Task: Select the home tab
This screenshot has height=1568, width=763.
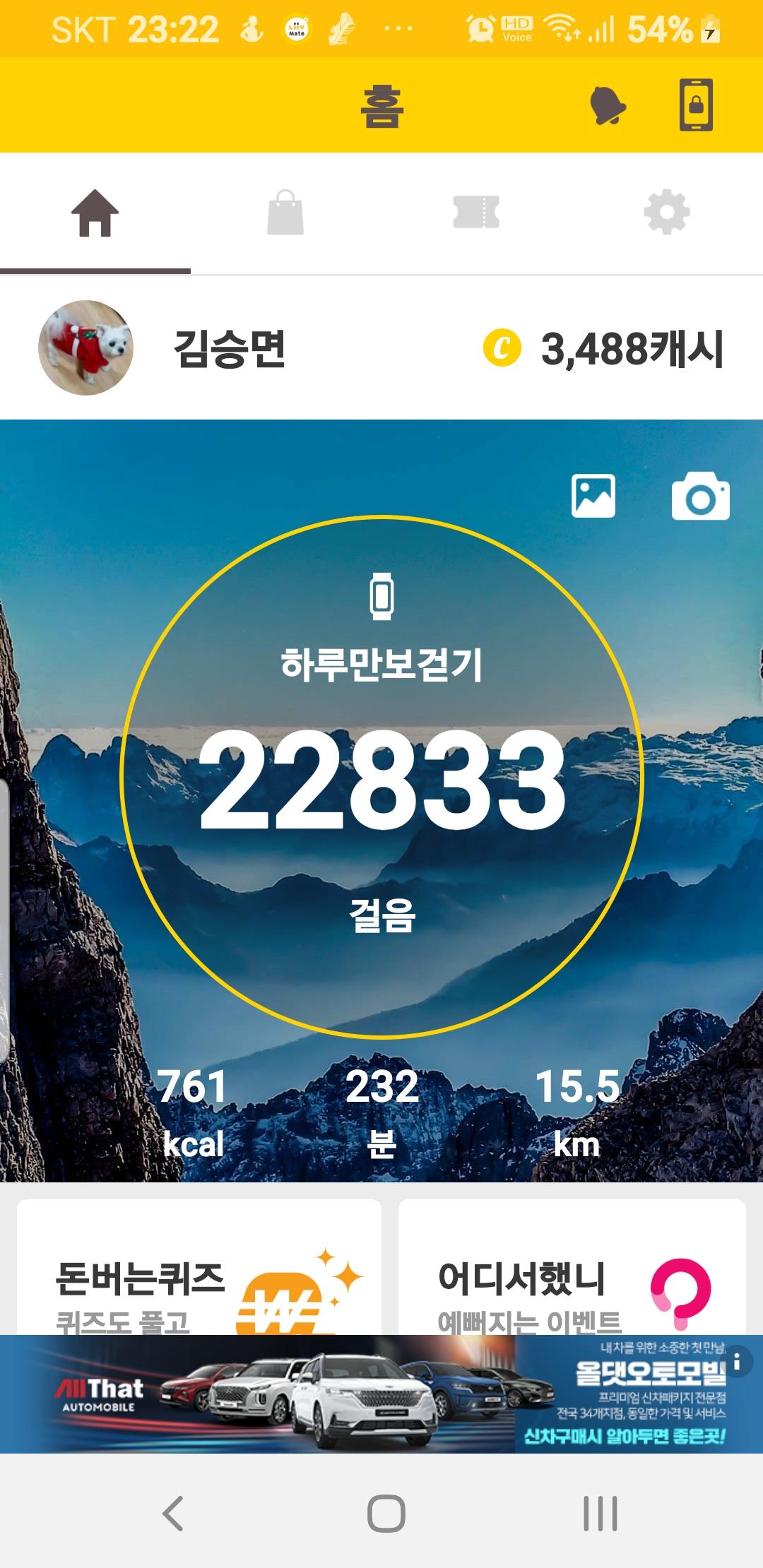Action: tap(95, 213)
